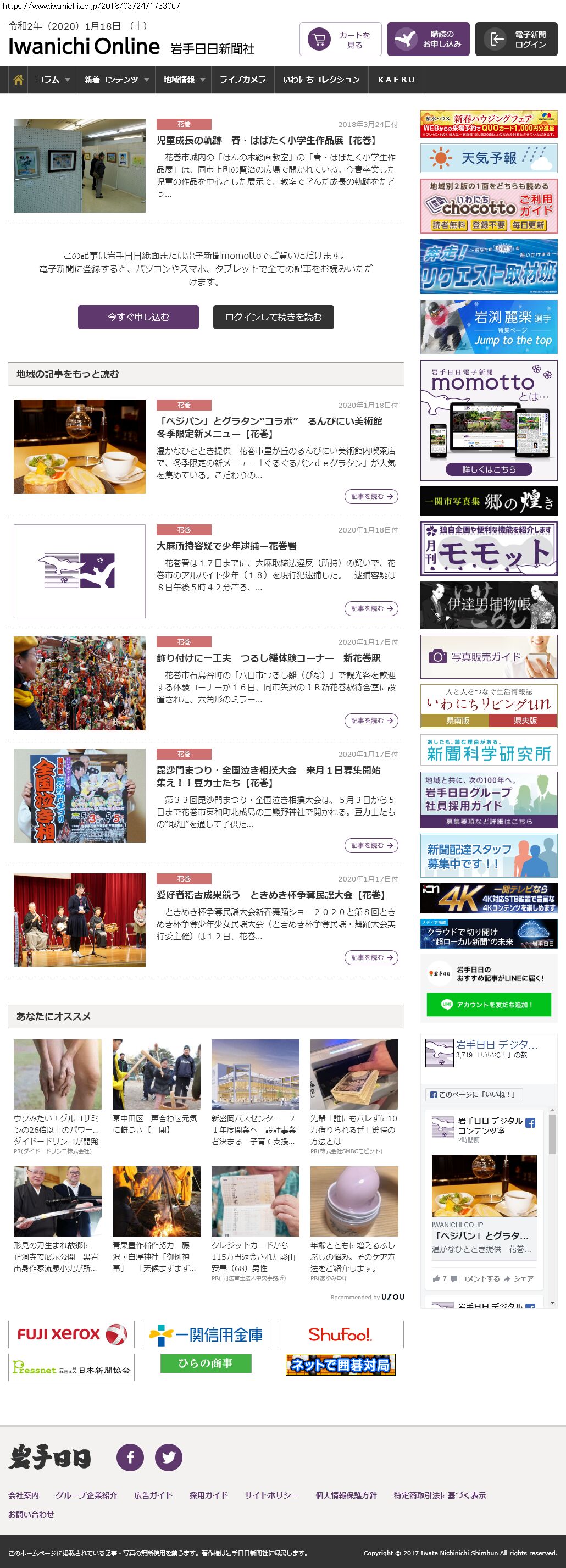Tap the 購読のお申し込み subscription button
This screenshot has width=566, height=1568.
[428, 40]
